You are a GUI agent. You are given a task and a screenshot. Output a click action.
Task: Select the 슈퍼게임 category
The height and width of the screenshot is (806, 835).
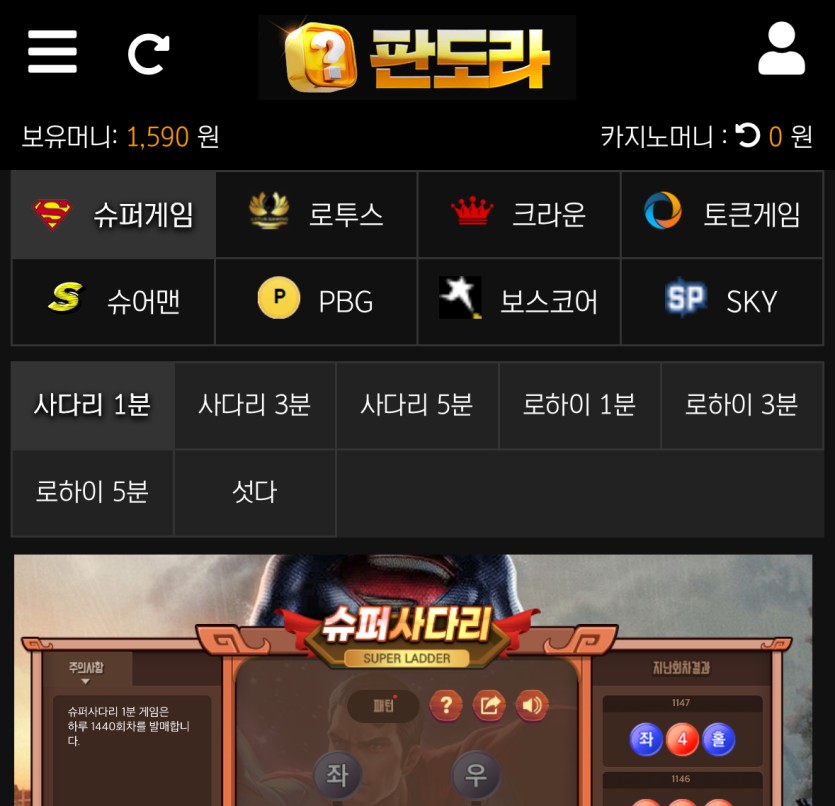(114, 215)
